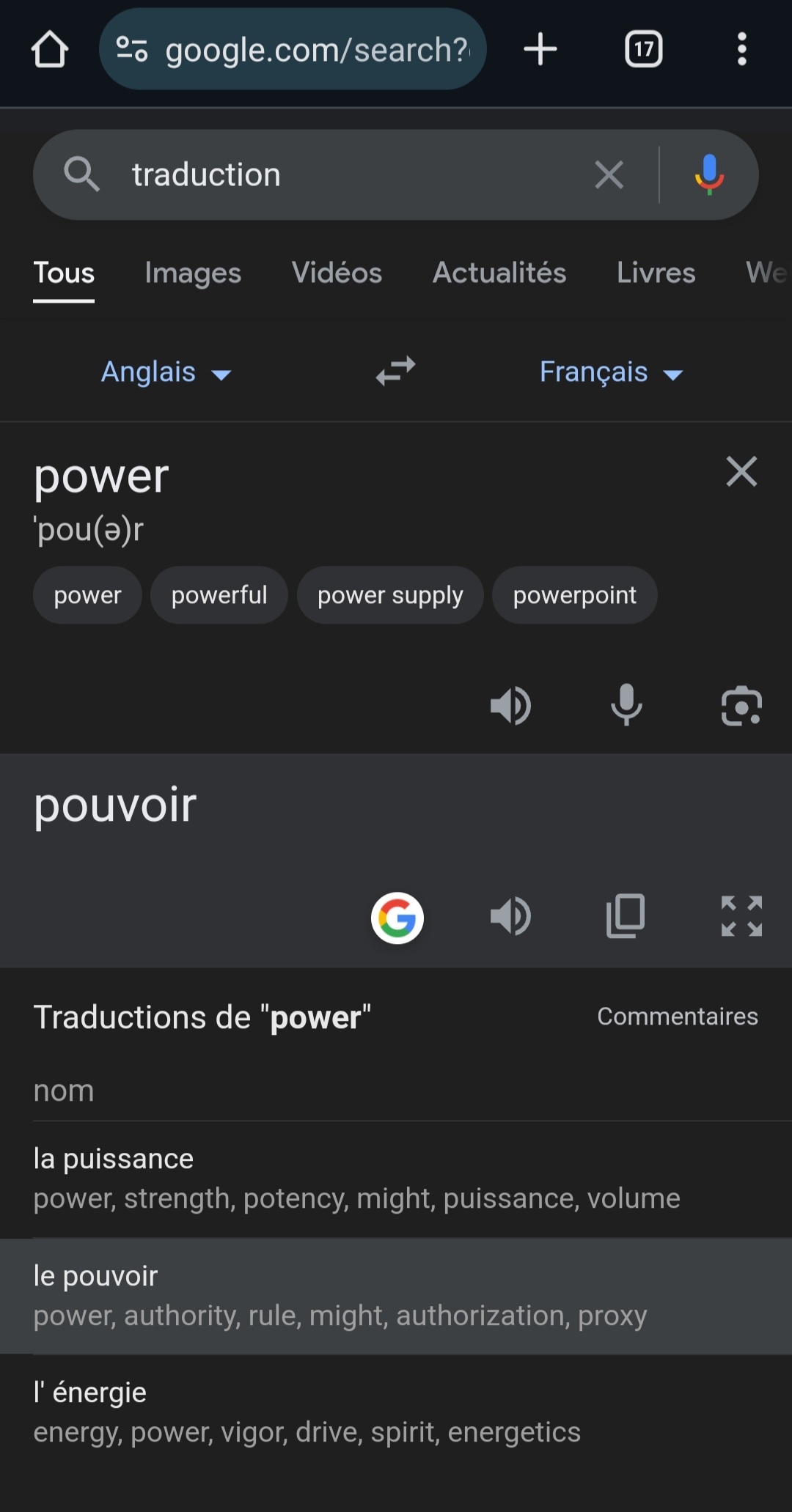Open the tab switcher showing 17 tabs
This screenshot has height=1512, width=792.
click(643, 49)
